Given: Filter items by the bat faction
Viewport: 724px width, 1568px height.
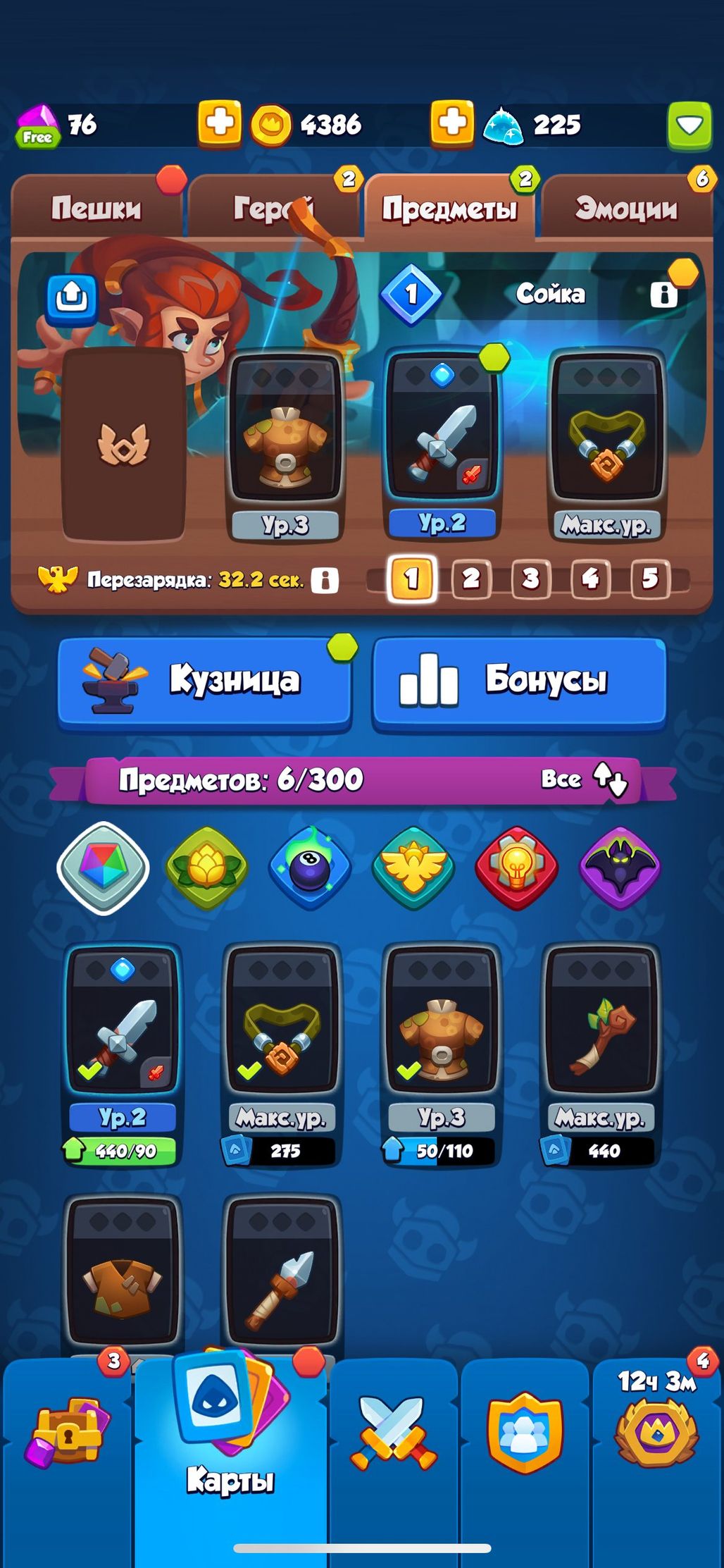Looking at the screenshot, I should pos(619,868).
